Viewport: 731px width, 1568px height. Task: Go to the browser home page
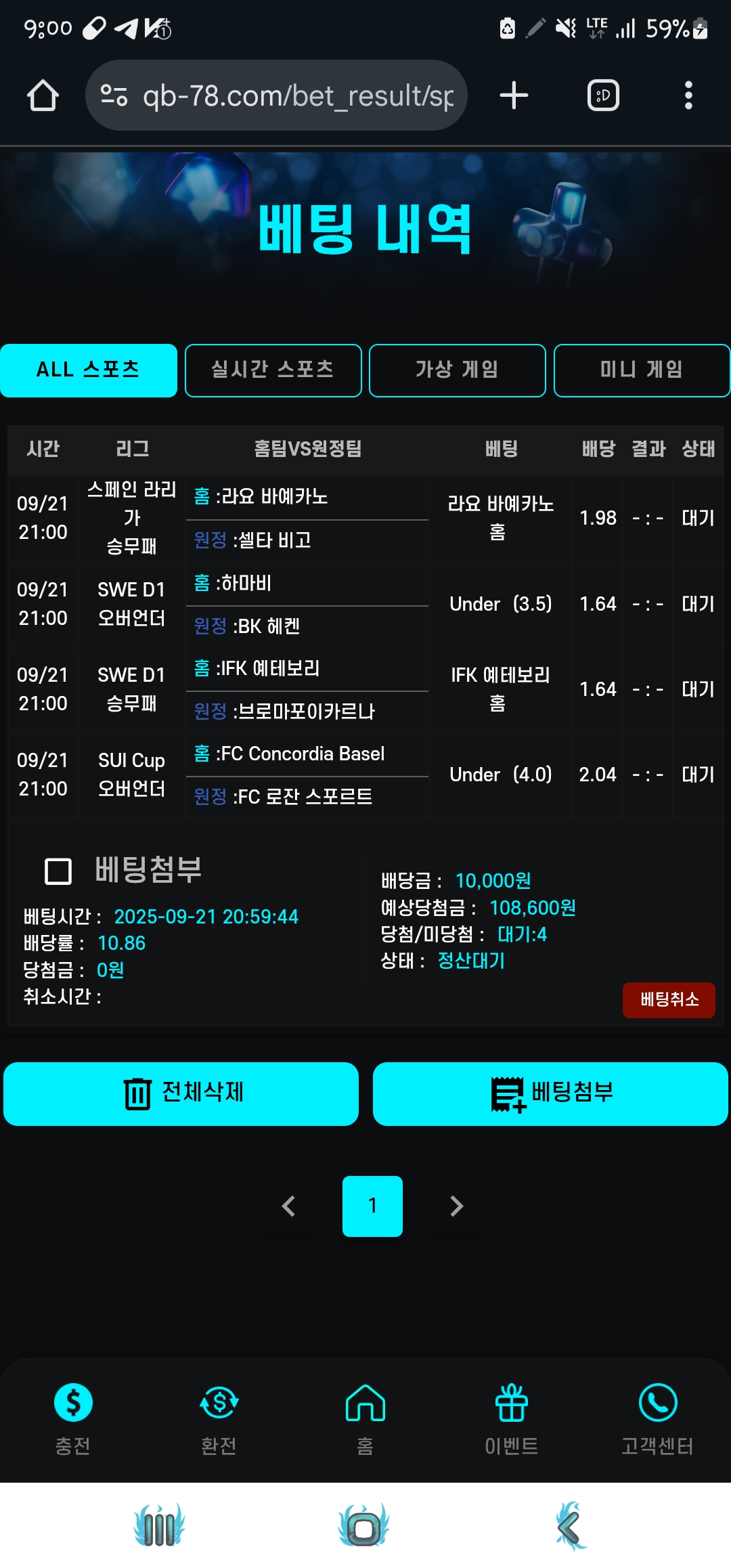(43, 95)
